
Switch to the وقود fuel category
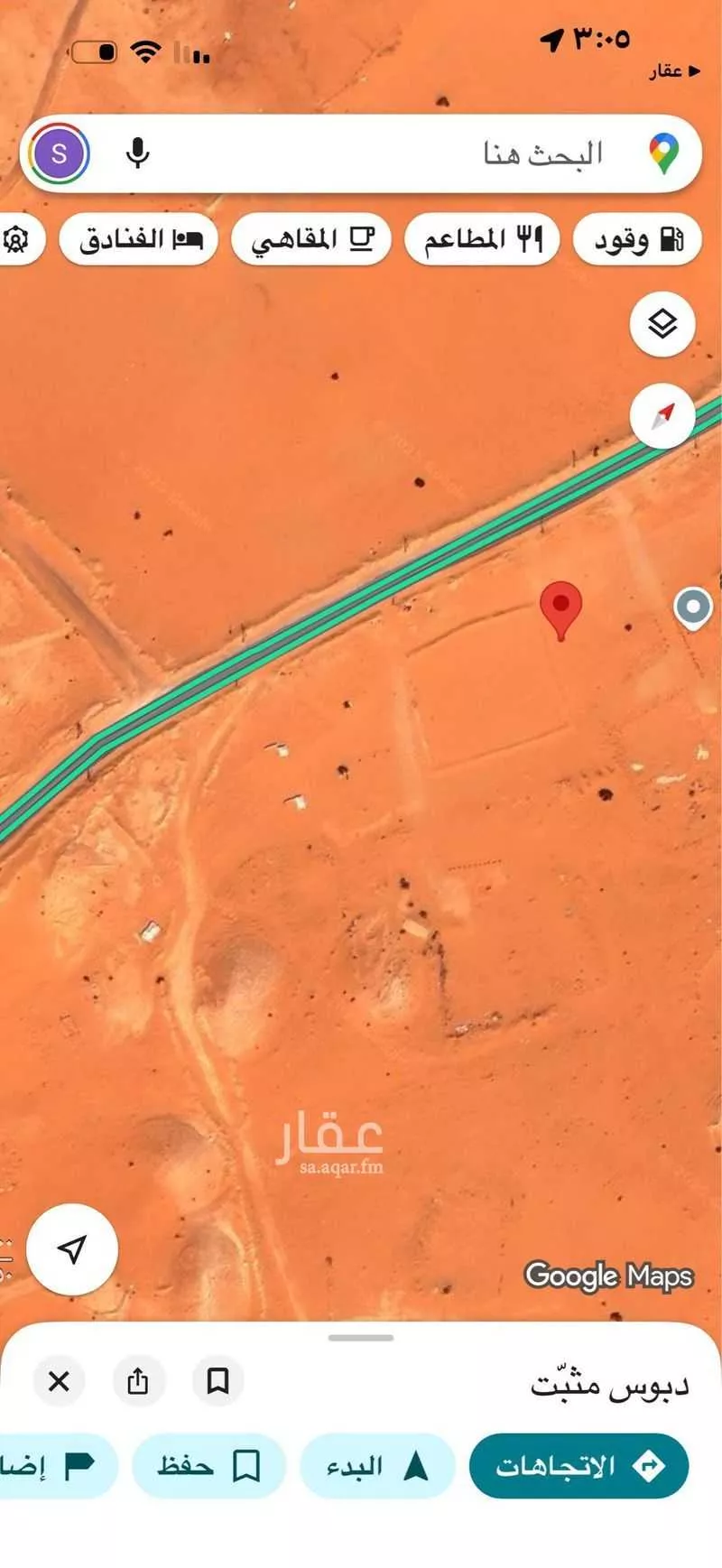pos(636,238)
